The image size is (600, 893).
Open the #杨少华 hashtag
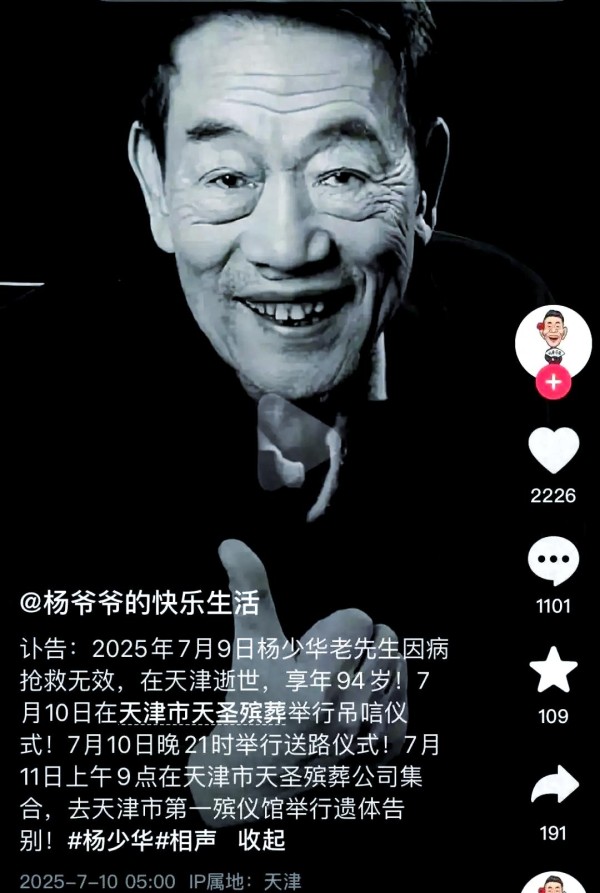(x=110, y=839)
